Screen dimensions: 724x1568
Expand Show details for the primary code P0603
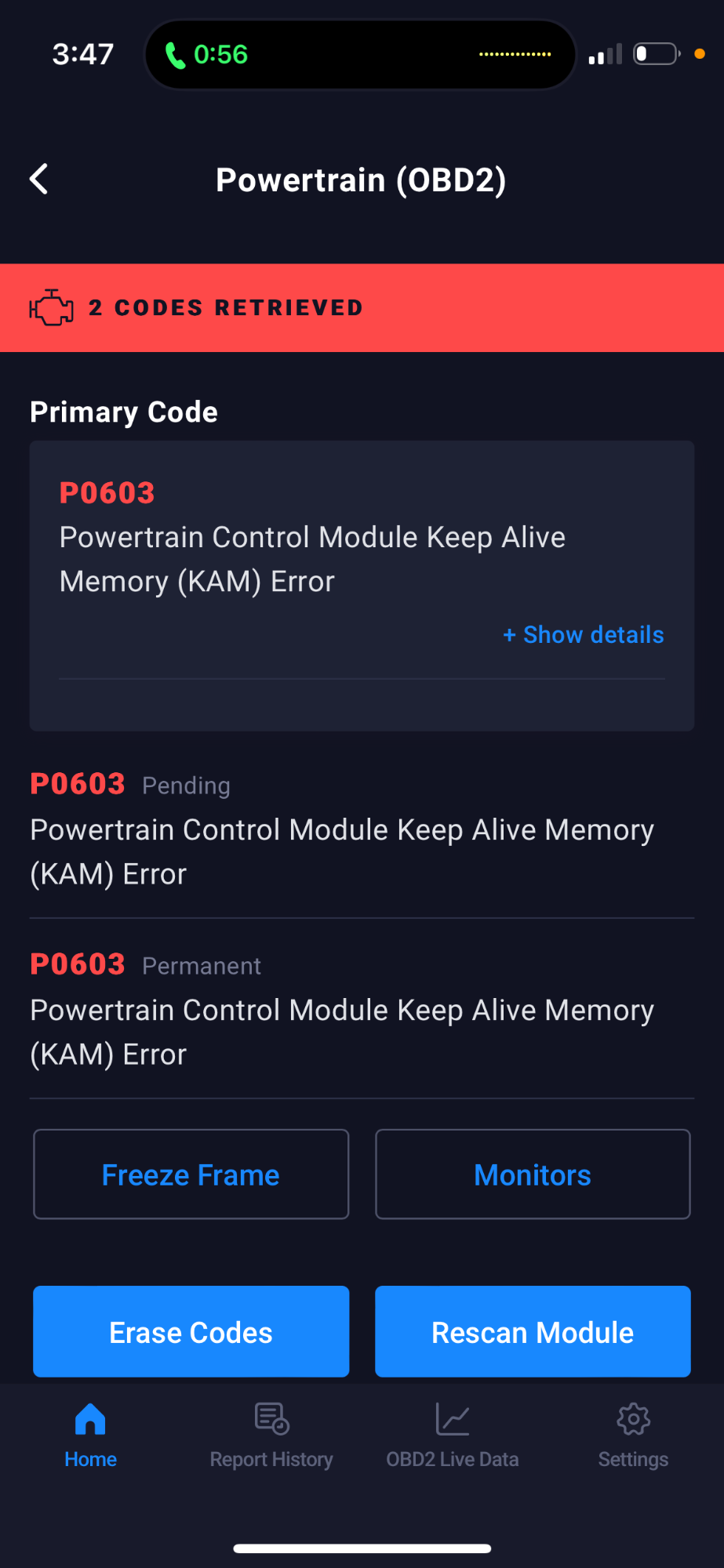click(x=584, y=634)
